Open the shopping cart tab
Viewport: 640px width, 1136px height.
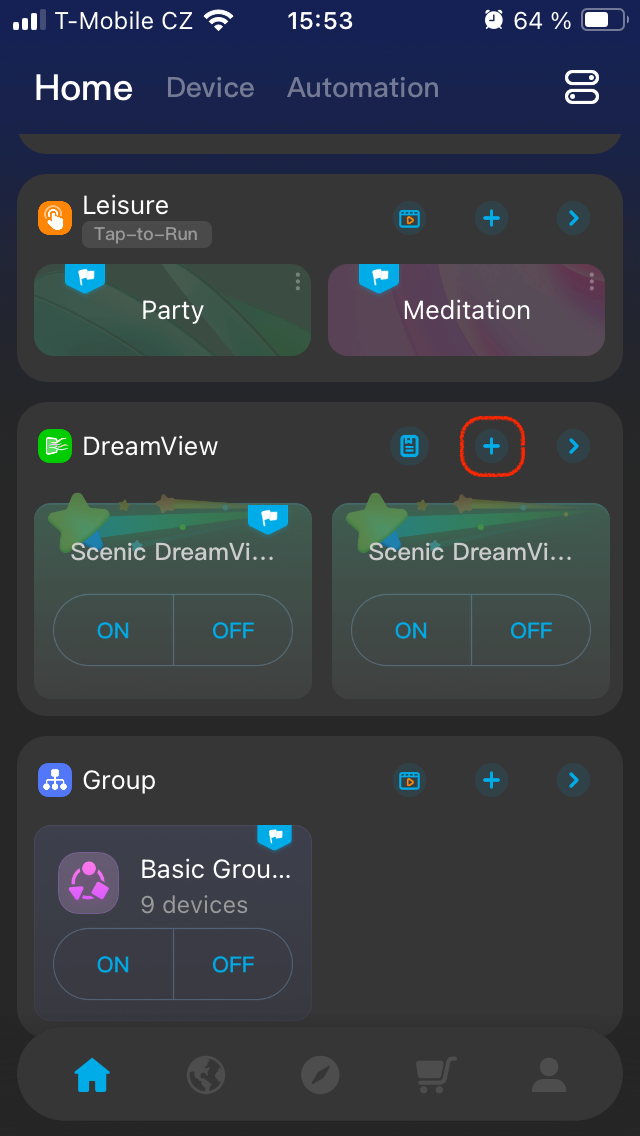pos(435,1075)
